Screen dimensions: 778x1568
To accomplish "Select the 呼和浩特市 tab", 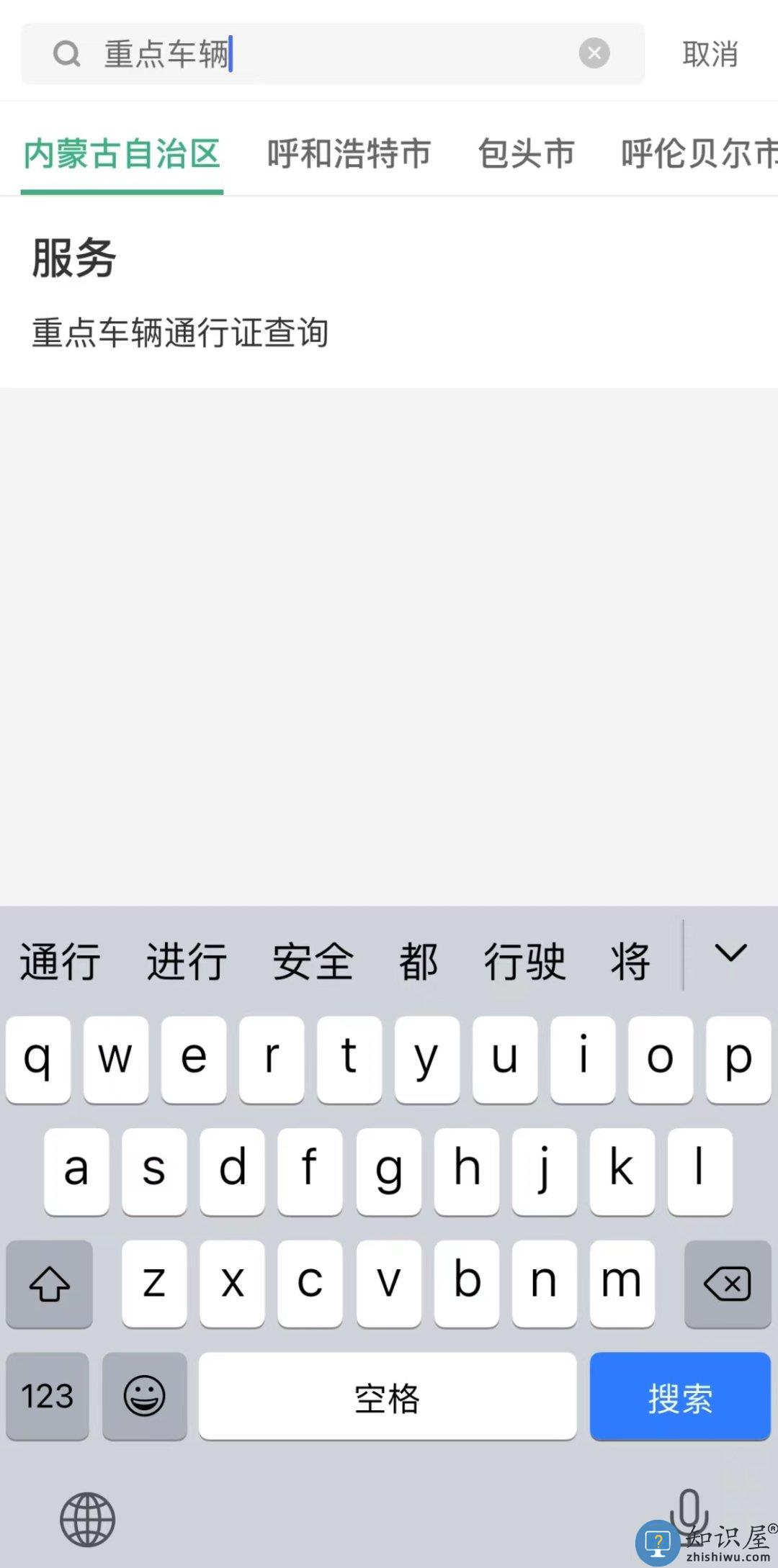I will (348, 153).
